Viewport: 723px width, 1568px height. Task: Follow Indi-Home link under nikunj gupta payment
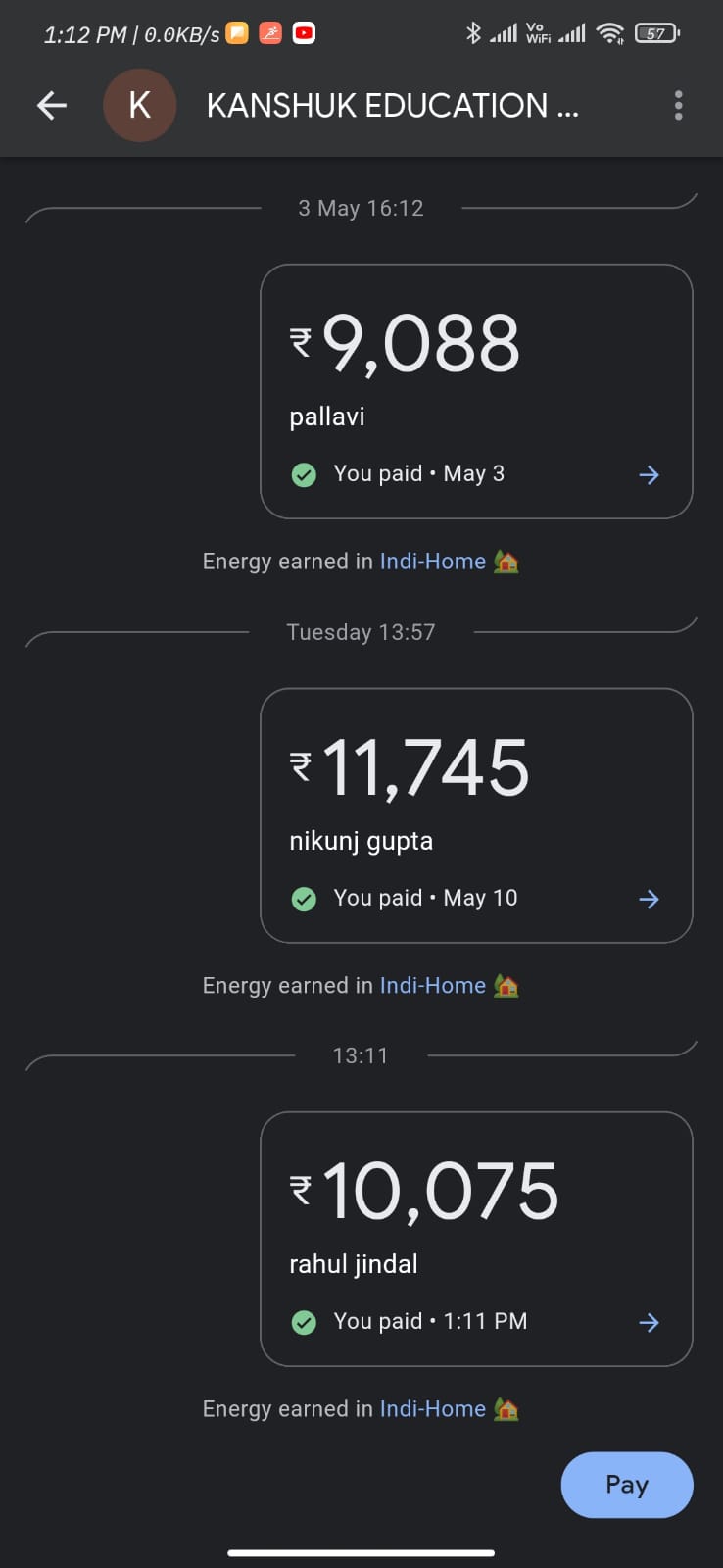tap(432, 986)
